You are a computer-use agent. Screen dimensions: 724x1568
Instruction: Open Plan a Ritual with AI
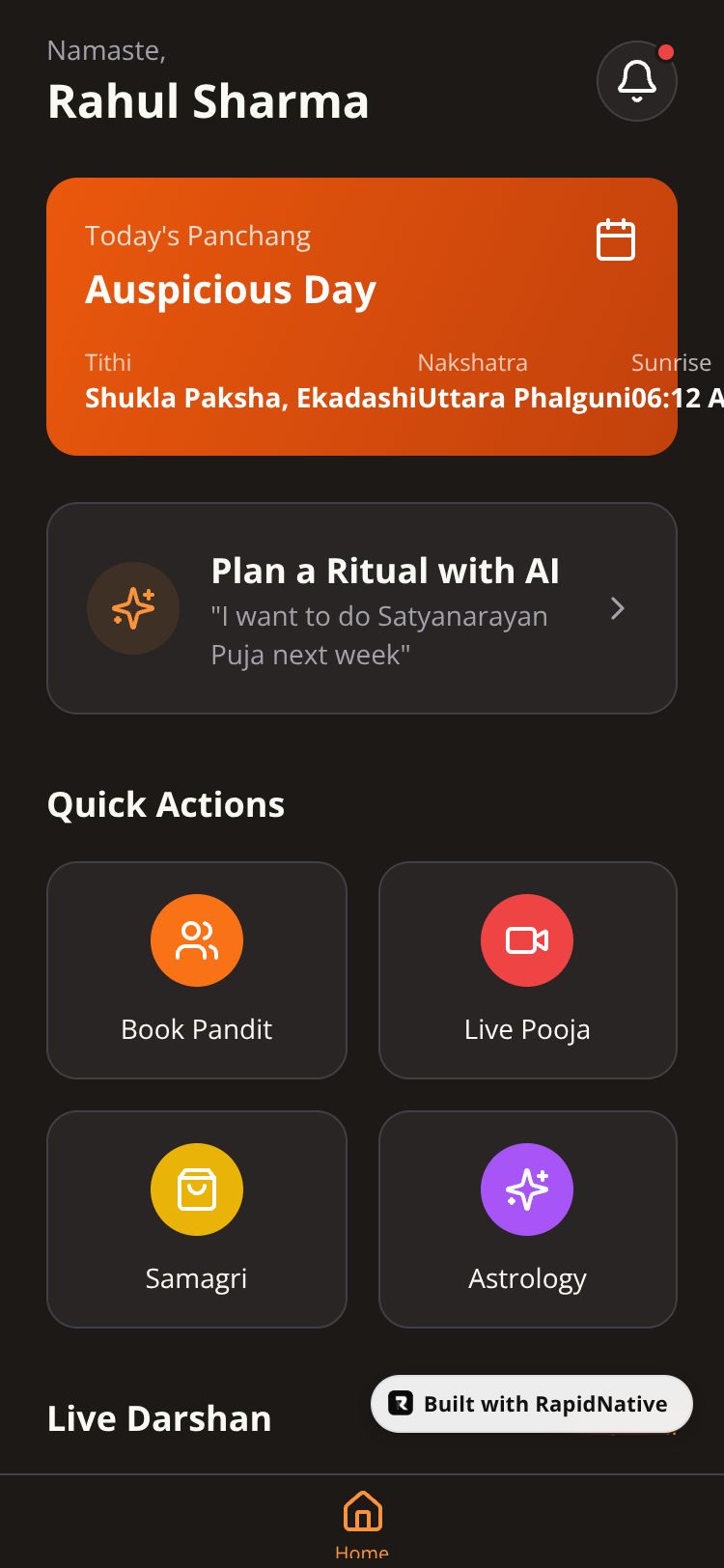pyautogui.click(x=361, y=608)
